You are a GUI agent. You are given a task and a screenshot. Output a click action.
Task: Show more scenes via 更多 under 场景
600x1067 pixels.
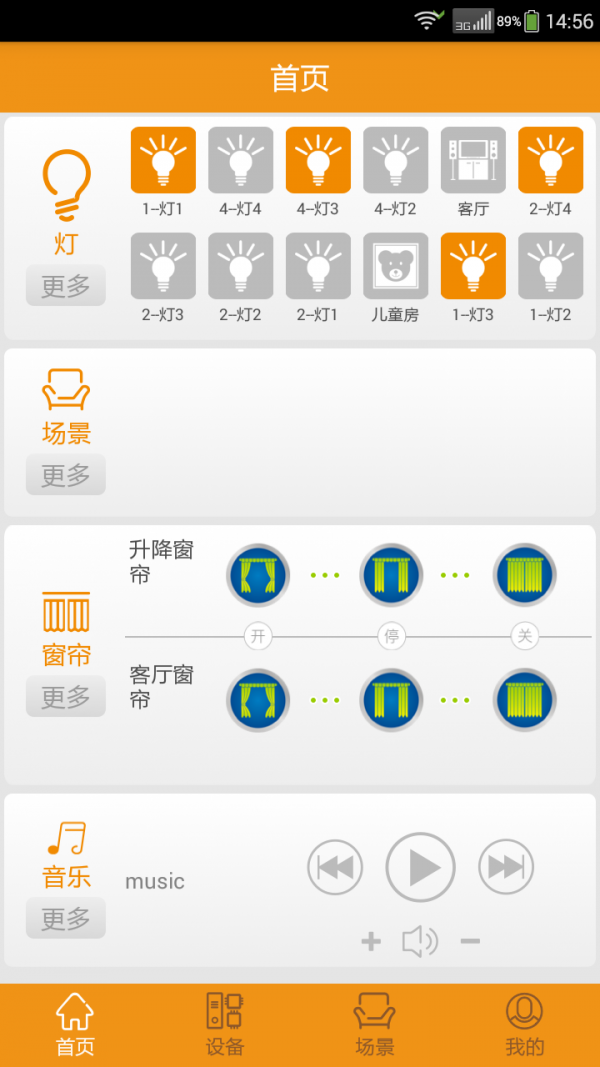pyautogui.click(x=66, y=474)
